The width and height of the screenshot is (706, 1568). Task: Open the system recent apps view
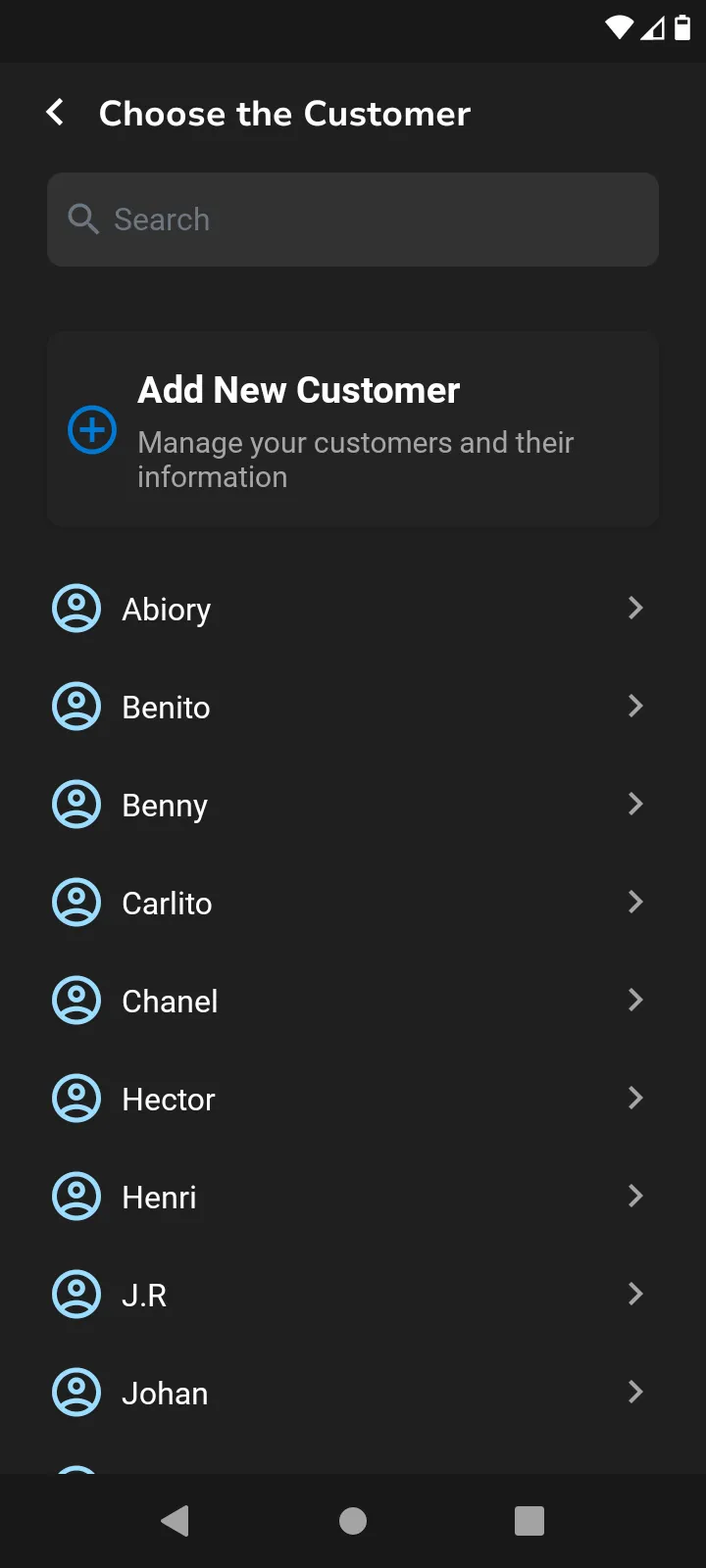(x=529, y=1520)
